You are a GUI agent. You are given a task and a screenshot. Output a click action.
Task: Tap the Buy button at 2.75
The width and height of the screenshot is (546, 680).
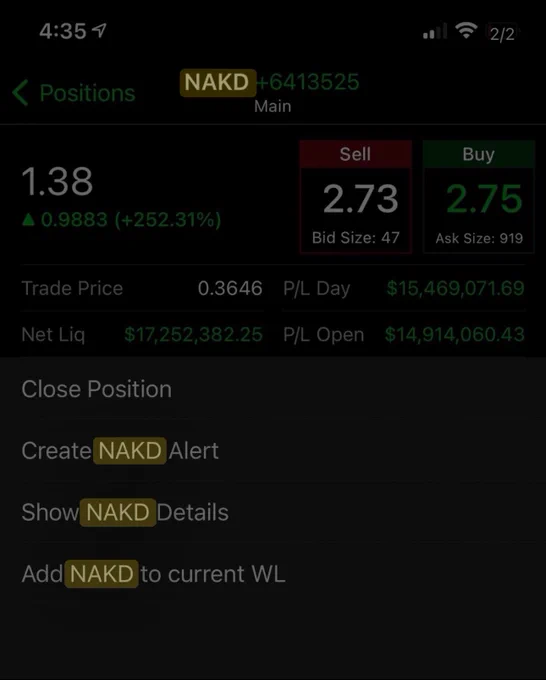tap(479, 196)
